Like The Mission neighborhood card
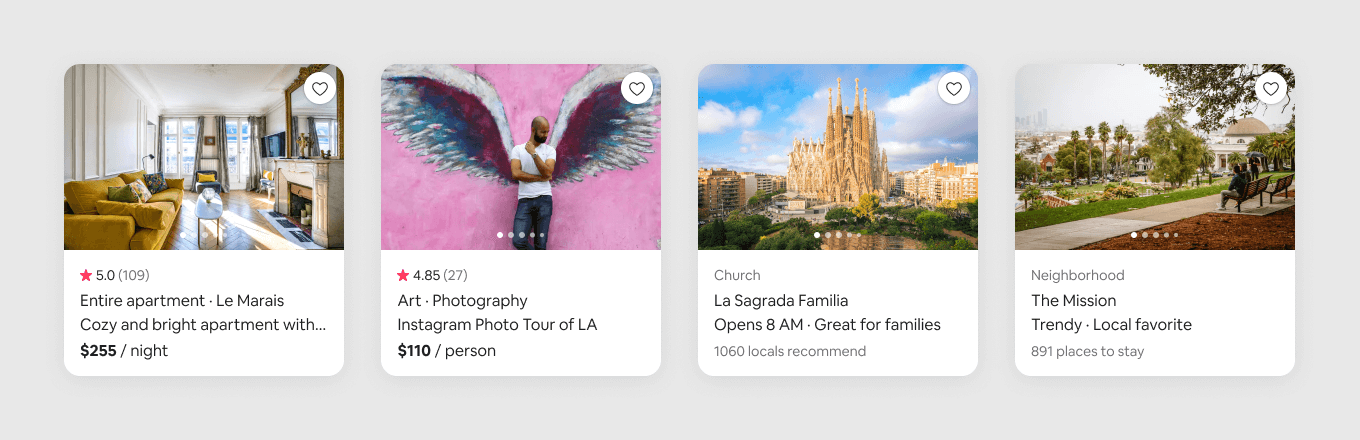1360x440 pixels. [x=1271, y=88]
